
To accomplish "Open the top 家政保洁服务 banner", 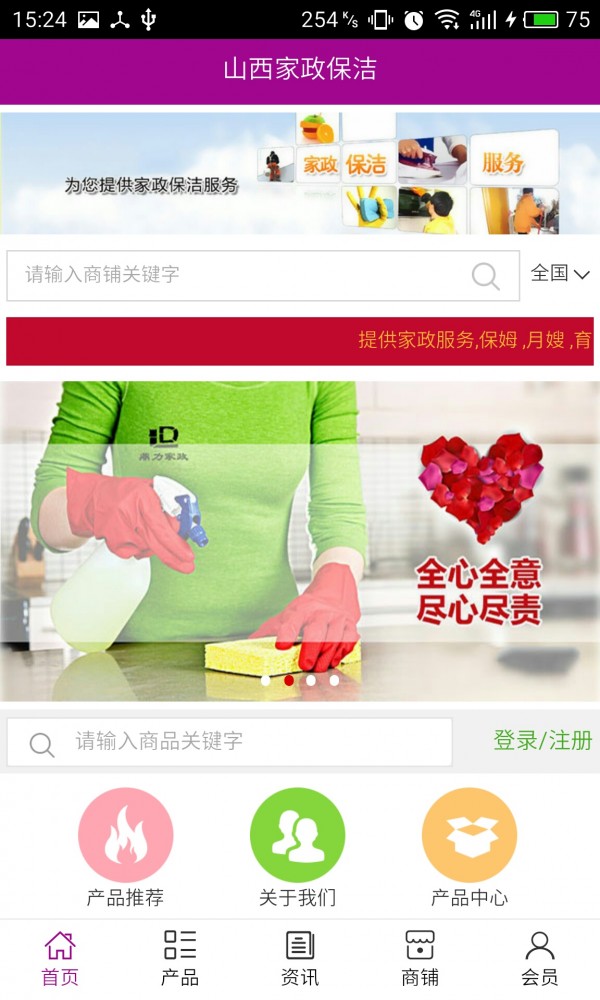I will tap(300, 172).
